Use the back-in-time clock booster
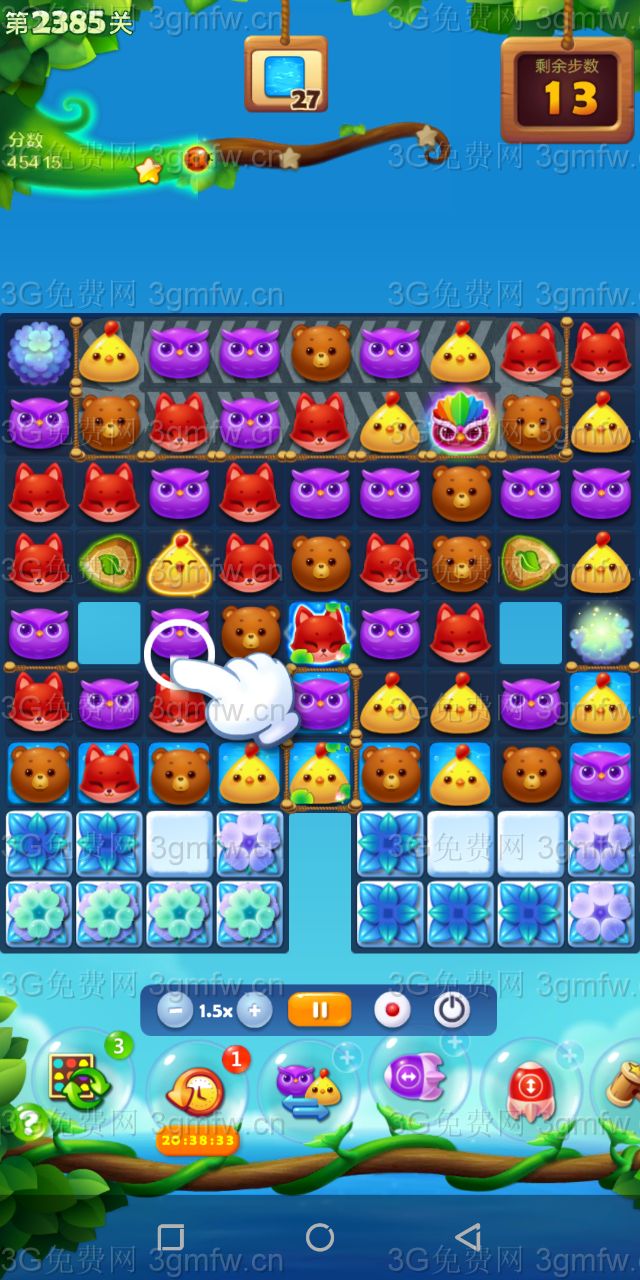Viewport: 640px width, 1280px height. pos(196,1090)
